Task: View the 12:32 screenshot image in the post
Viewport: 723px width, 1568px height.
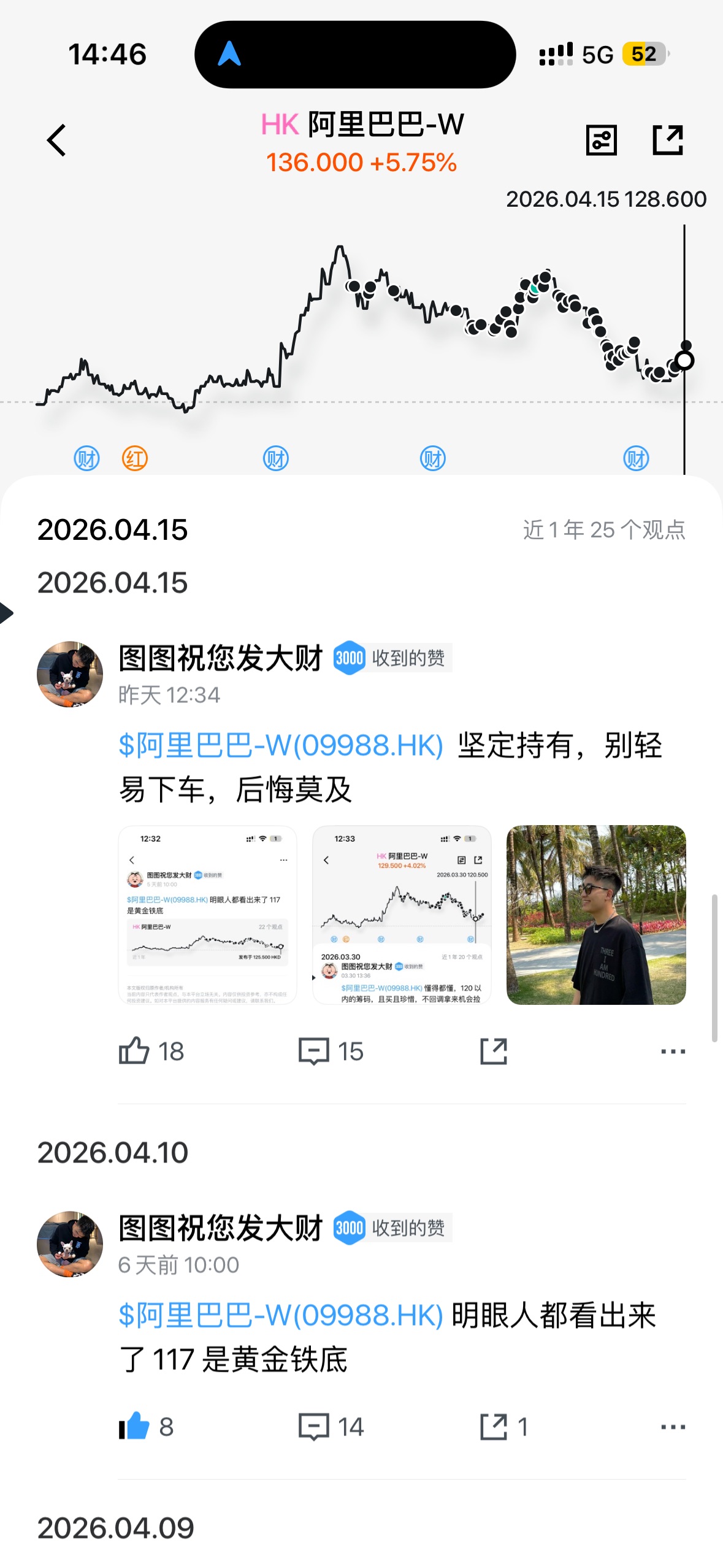Action: (x=207, y=915)
